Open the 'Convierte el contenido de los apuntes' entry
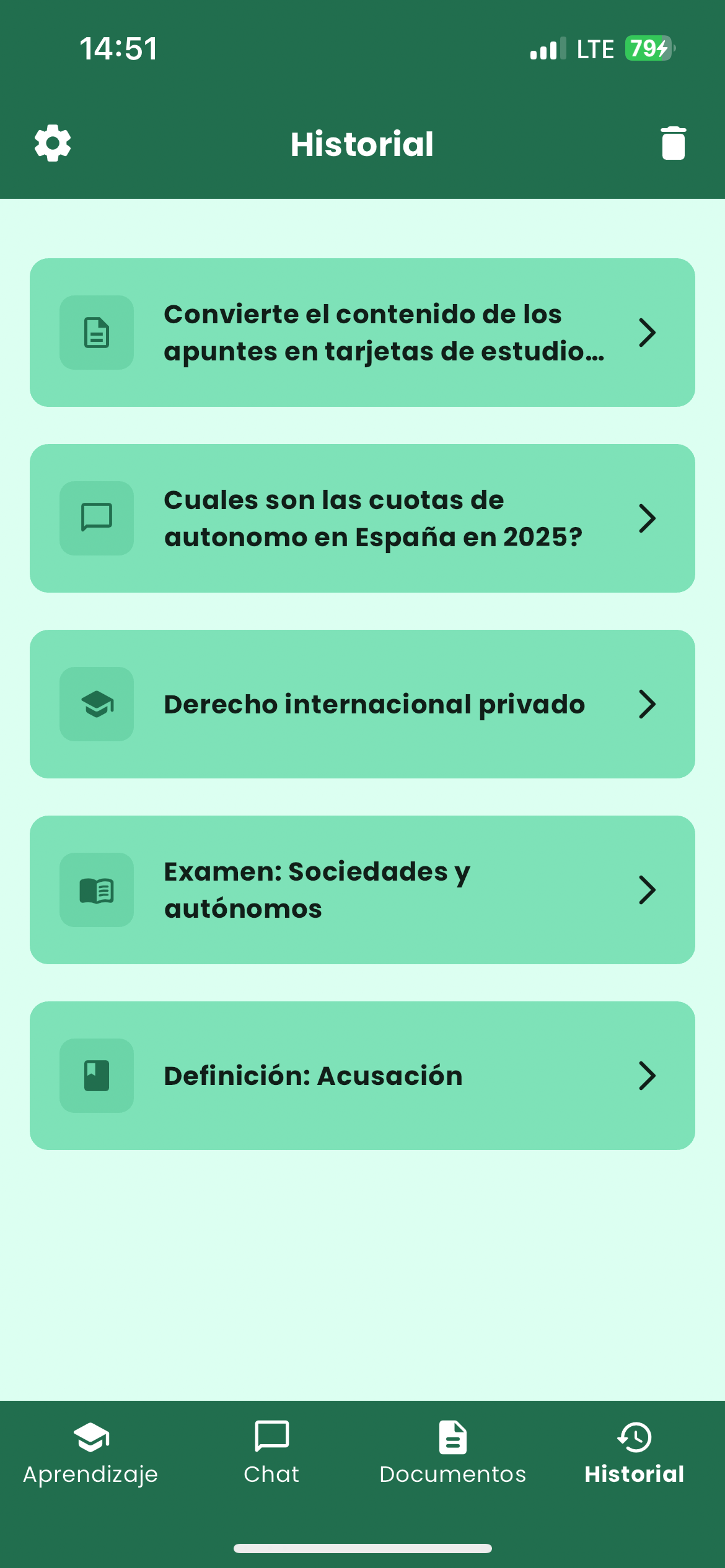This screenshot has width=725, height=1568. pyautogui.click(x=362, y=333)
